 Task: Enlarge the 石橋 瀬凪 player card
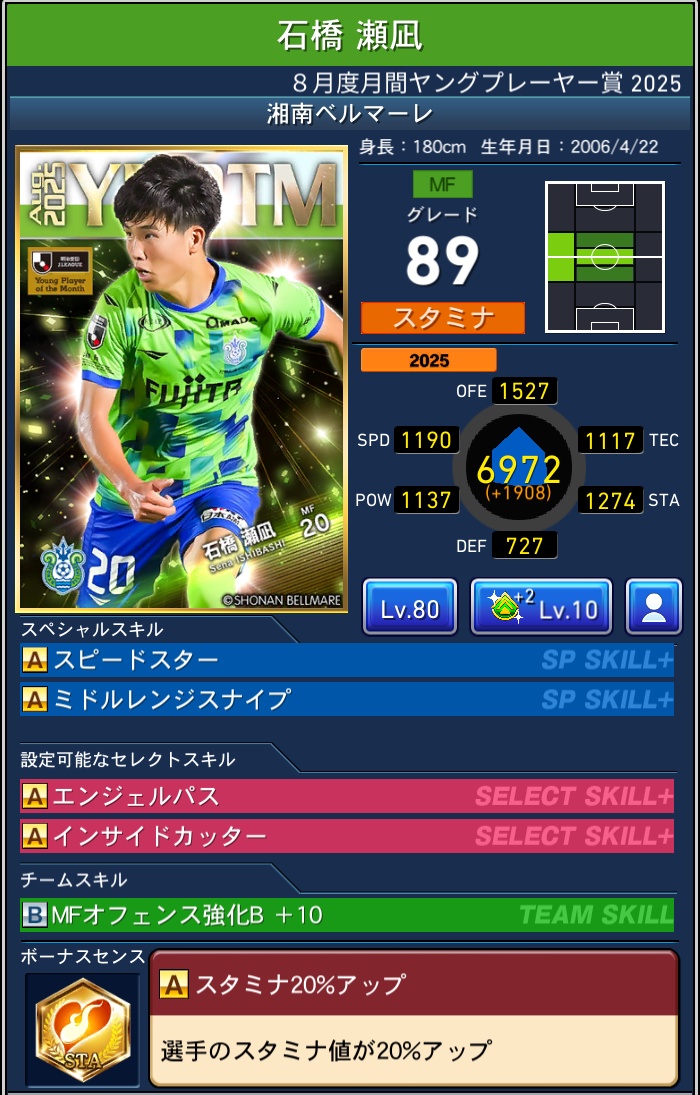pyautogui.click(x=181, y=378)
